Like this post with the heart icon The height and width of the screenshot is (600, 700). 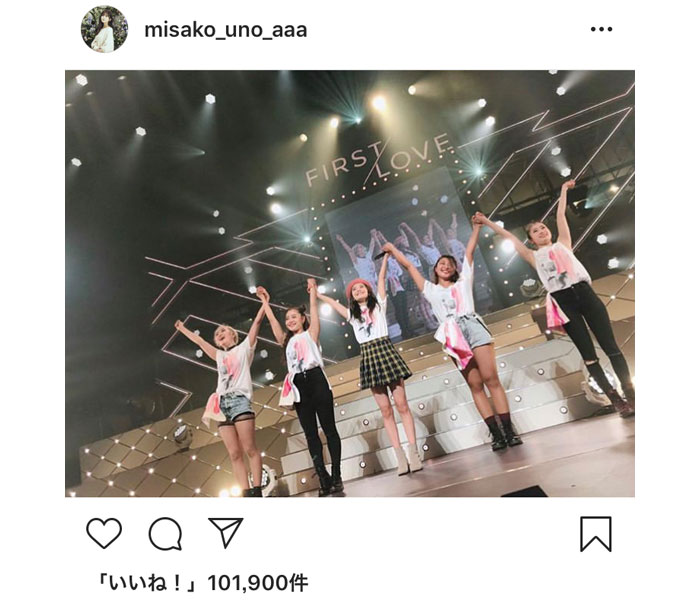[x=104, y=534]
